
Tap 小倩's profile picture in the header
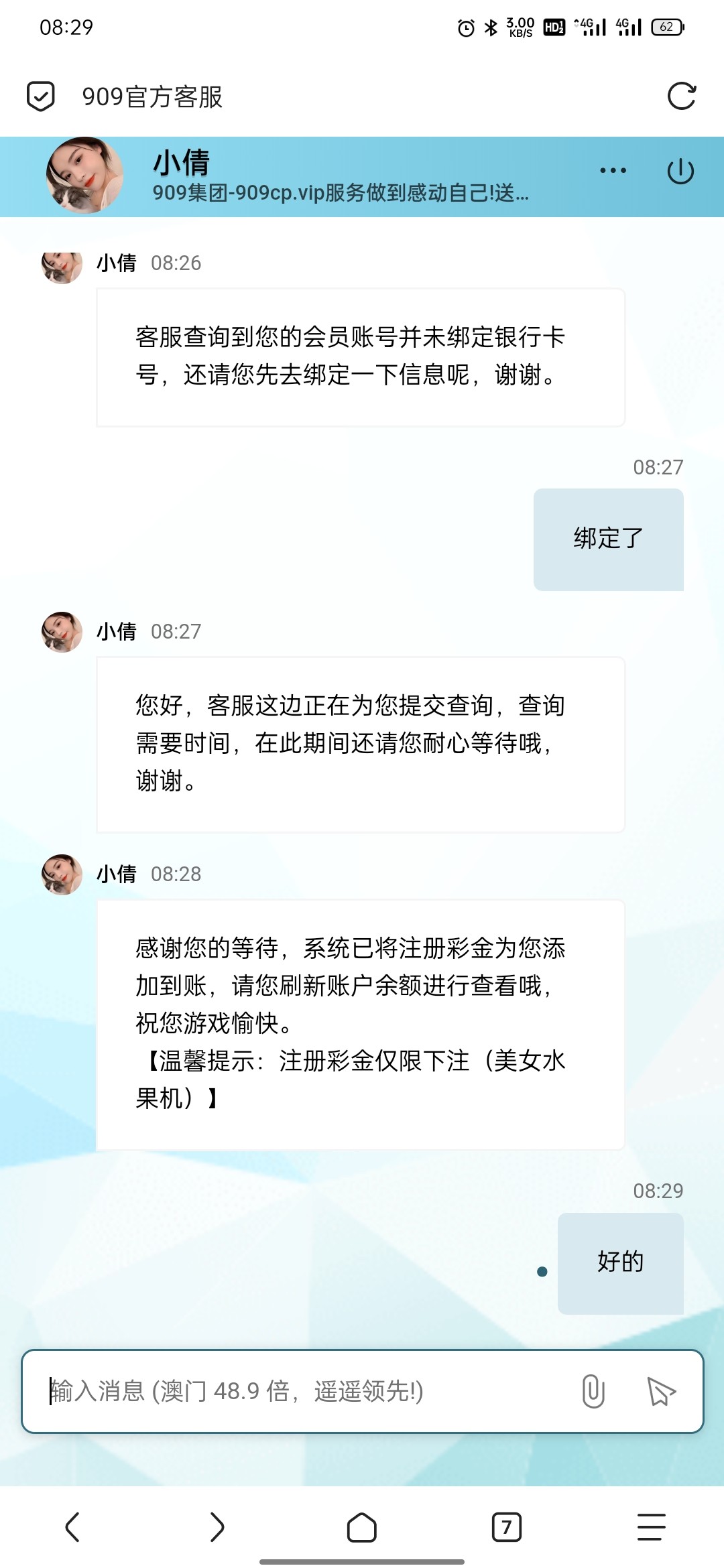click(x=84, y=176)
